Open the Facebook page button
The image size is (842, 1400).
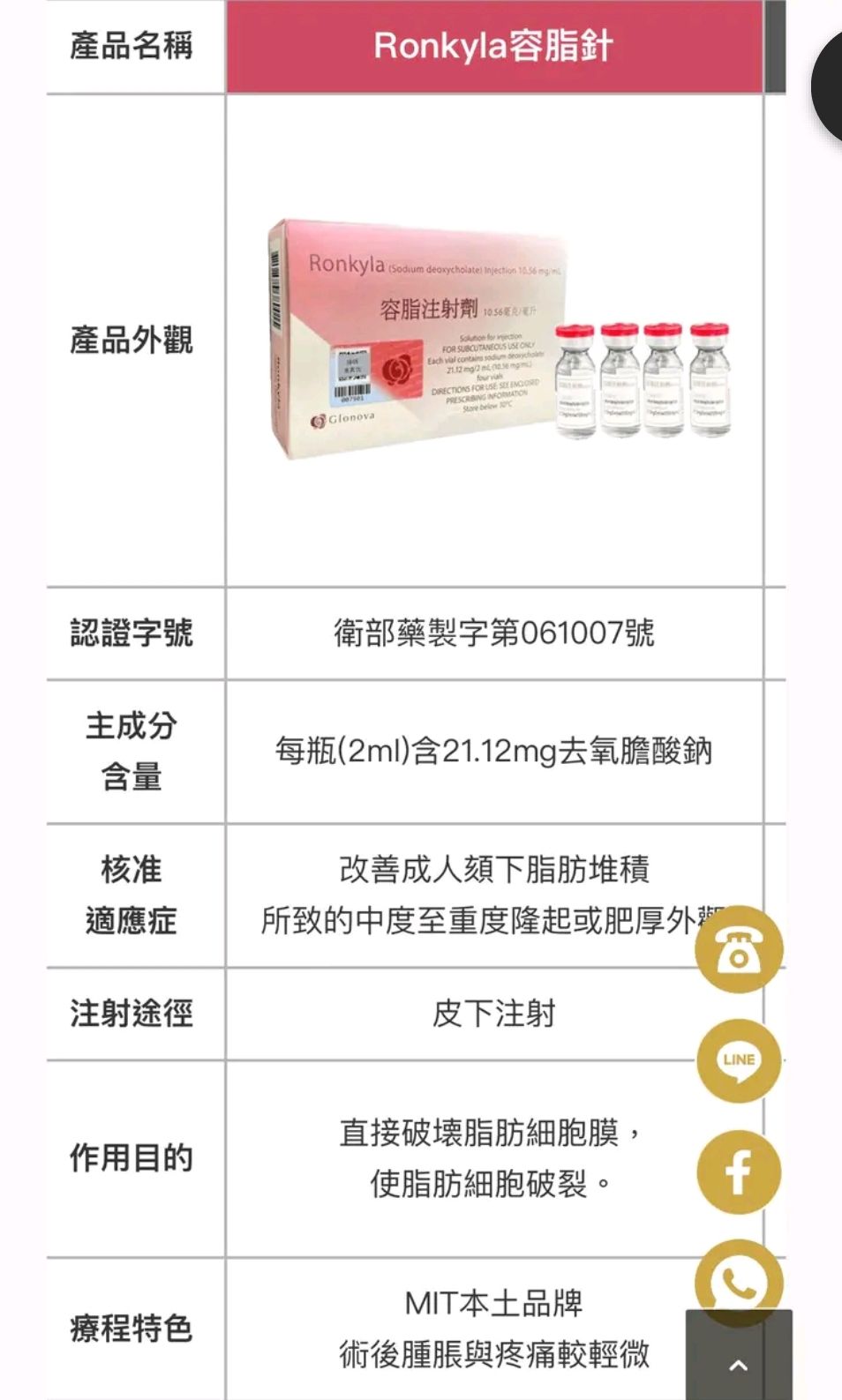pos(739,1172)
